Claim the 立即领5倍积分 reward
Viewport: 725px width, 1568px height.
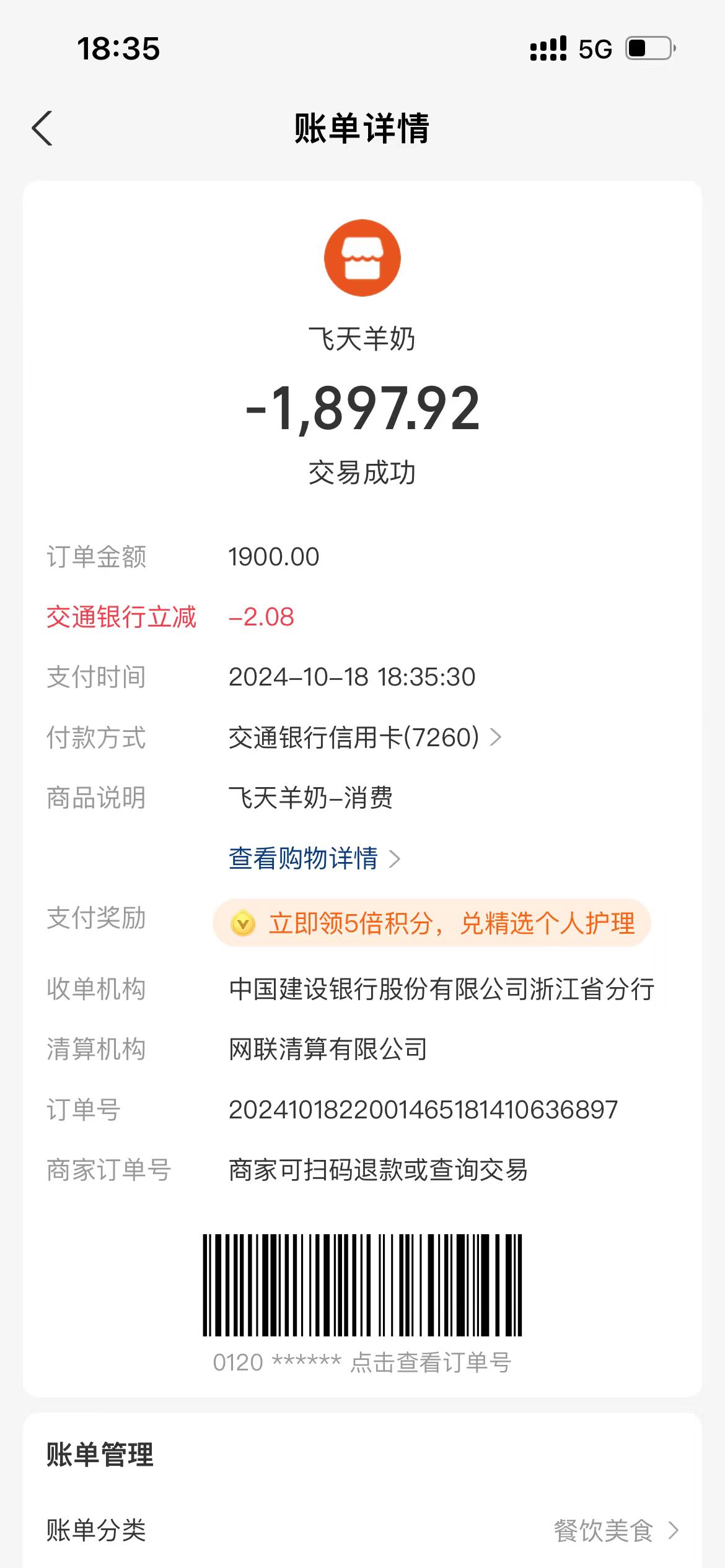[x=431, y=923]
